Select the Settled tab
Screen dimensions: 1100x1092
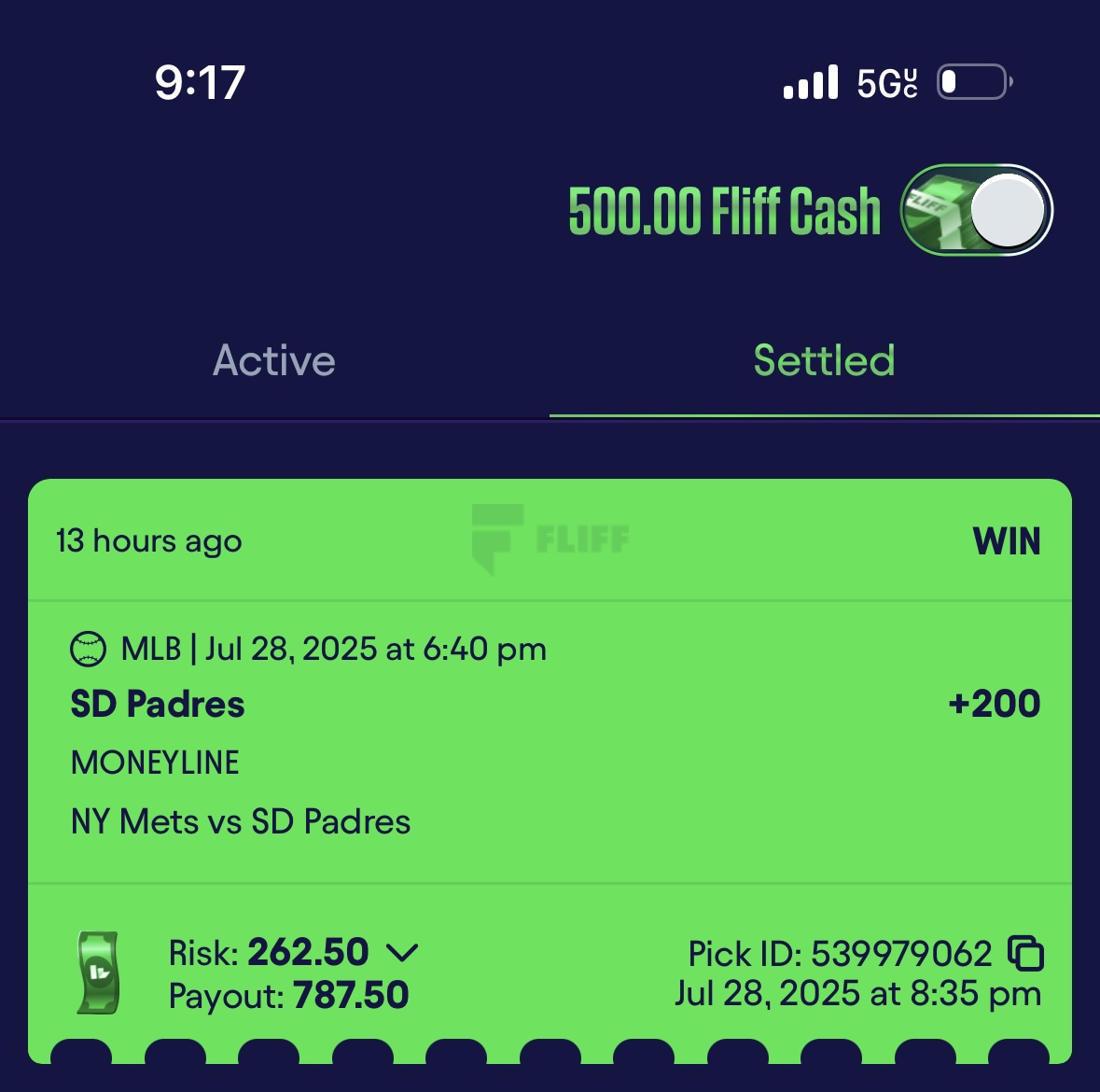click(824, 361)
